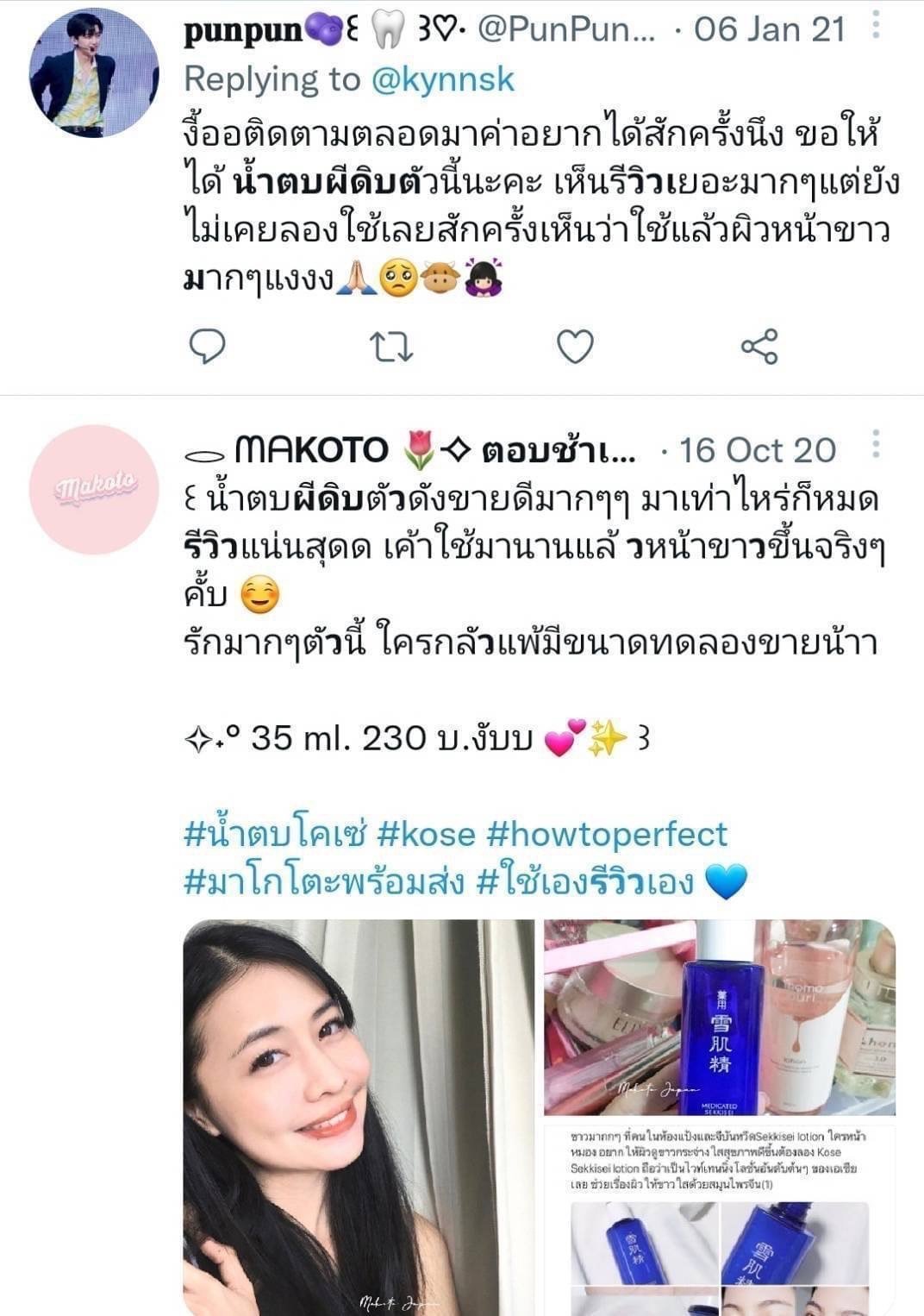Open punpun's profile picture
Screen dimensions: 924x1316
tap(94, 73)
